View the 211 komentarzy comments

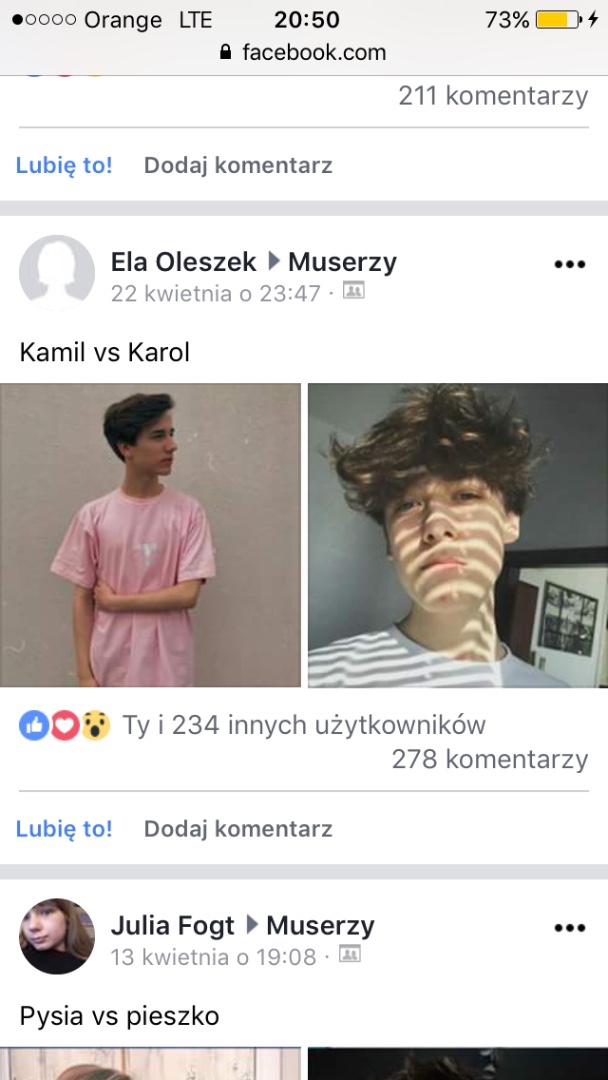[493, 96]
